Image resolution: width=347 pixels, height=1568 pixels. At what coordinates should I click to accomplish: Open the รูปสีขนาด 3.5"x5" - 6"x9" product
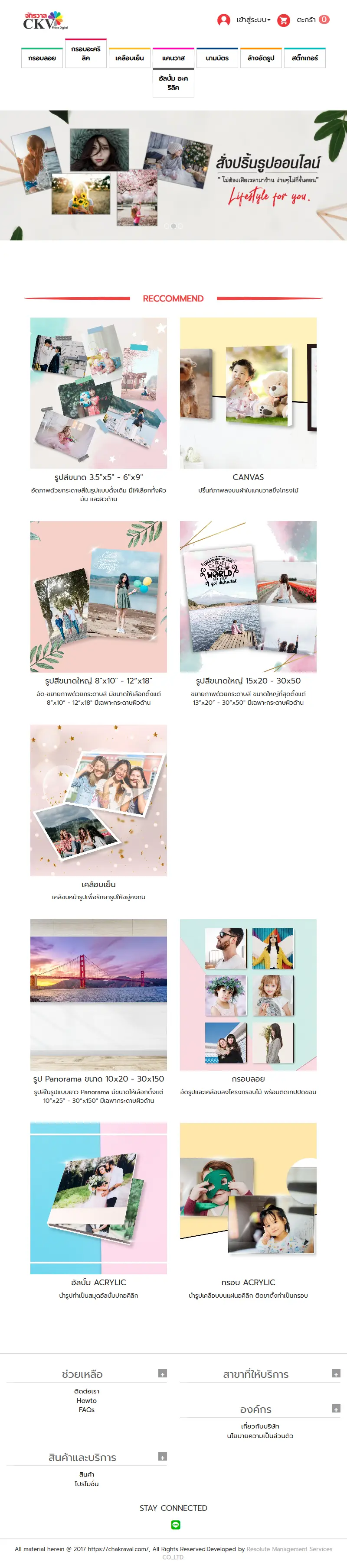click(x=98, y=393)
